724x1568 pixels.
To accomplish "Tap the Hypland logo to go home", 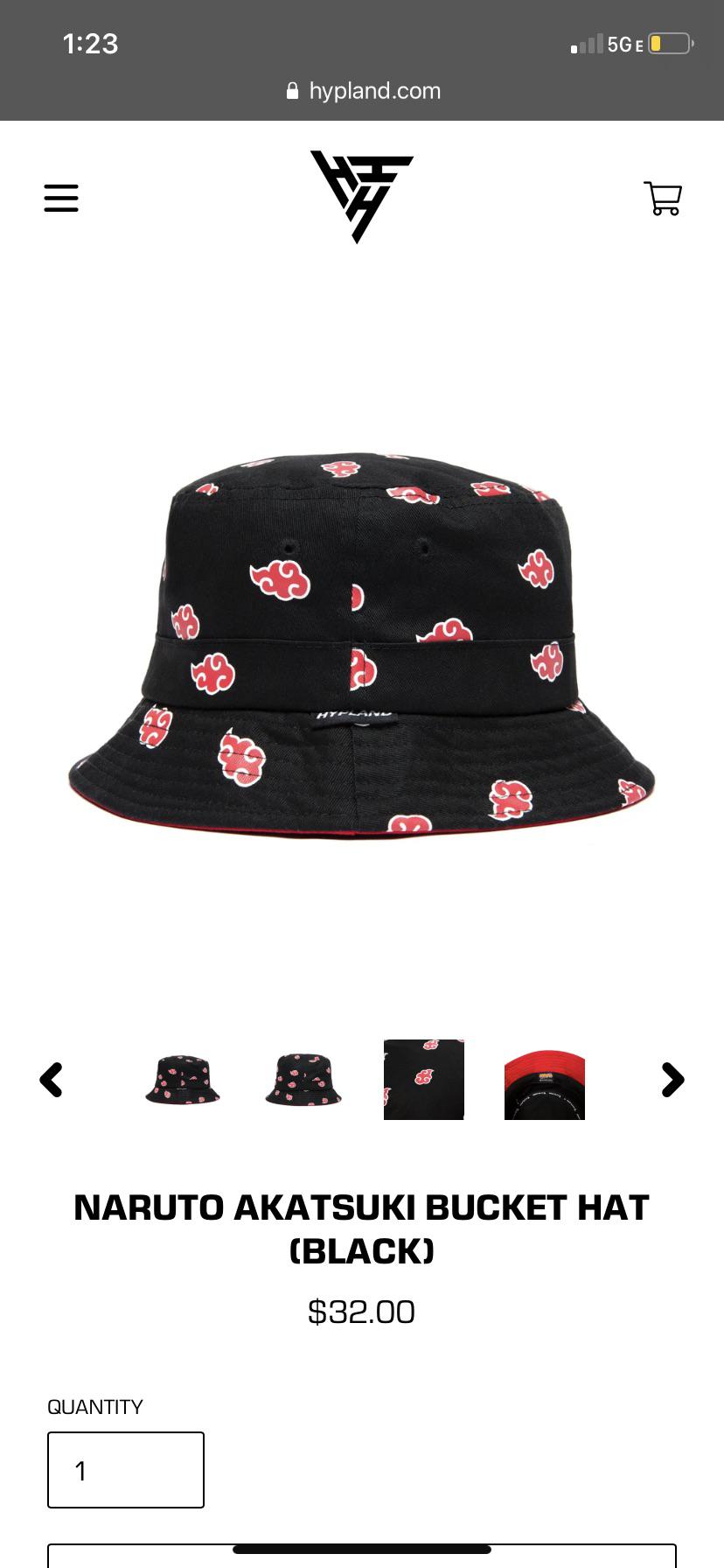I will [x=361, y=197].
